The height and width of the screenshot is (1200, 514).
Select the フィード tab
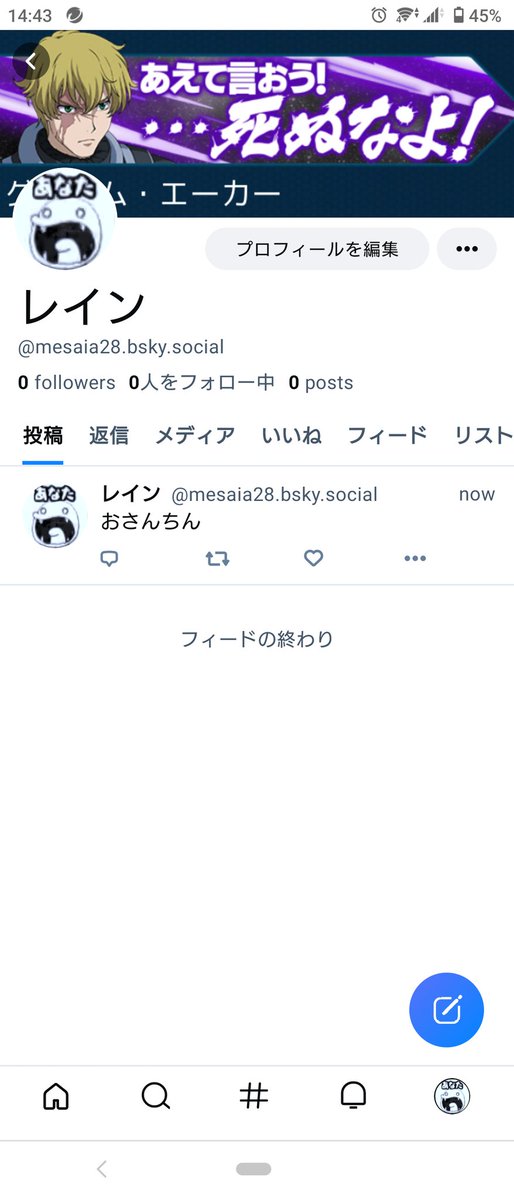(387, 435)
